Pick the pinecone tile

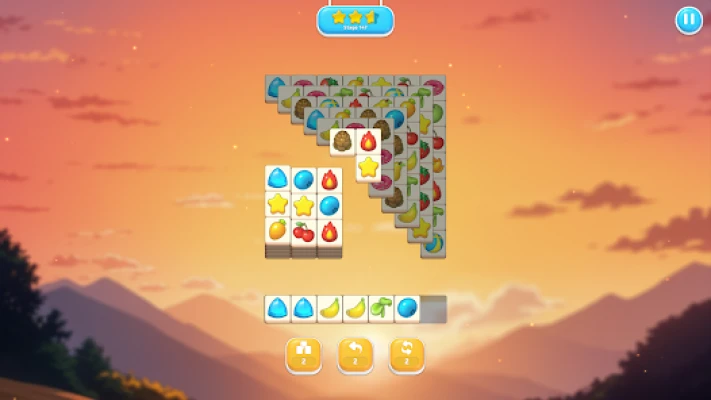(343, 141)
